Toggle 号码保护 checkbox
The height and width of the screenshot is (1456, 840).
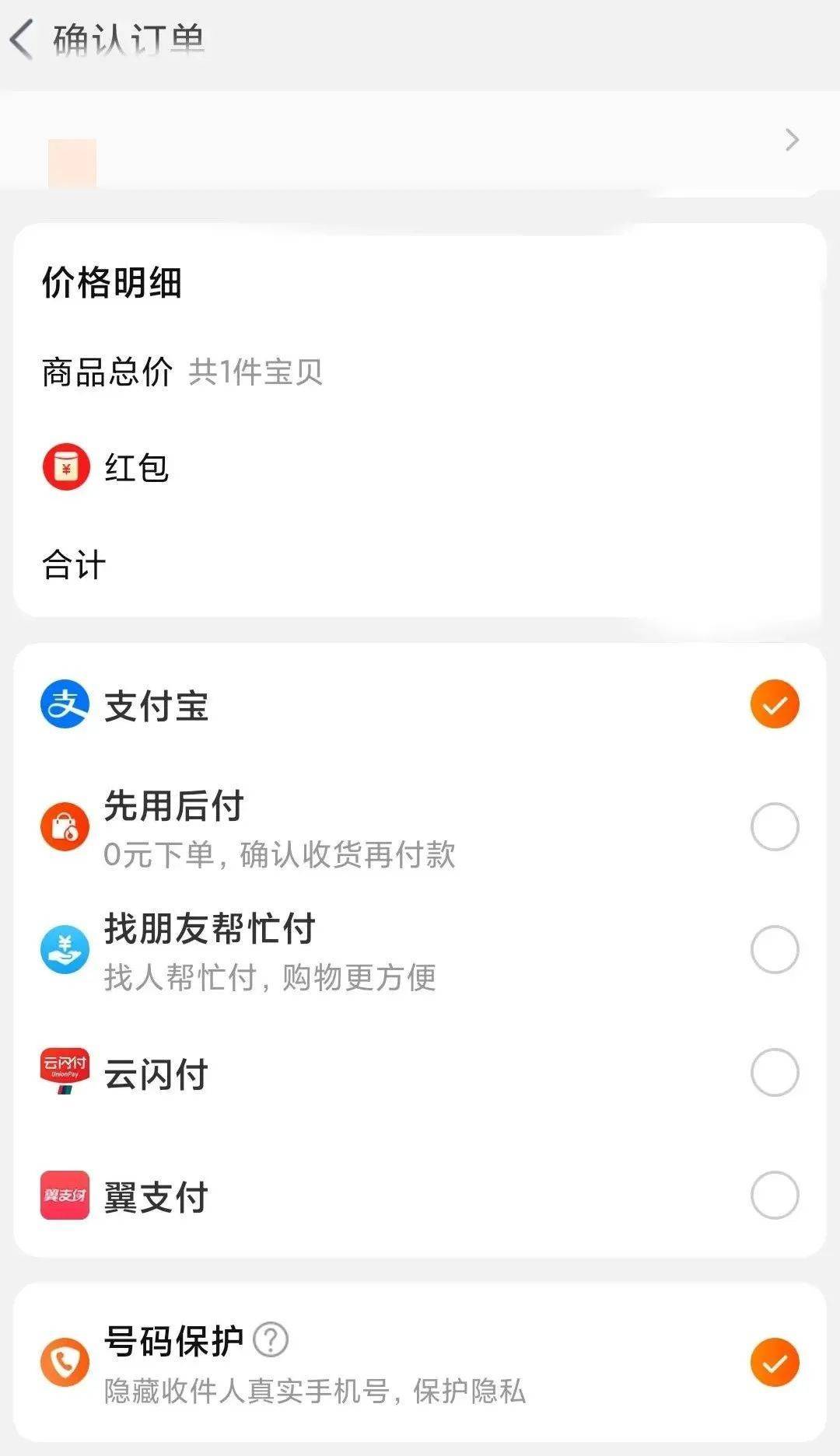774,1362
